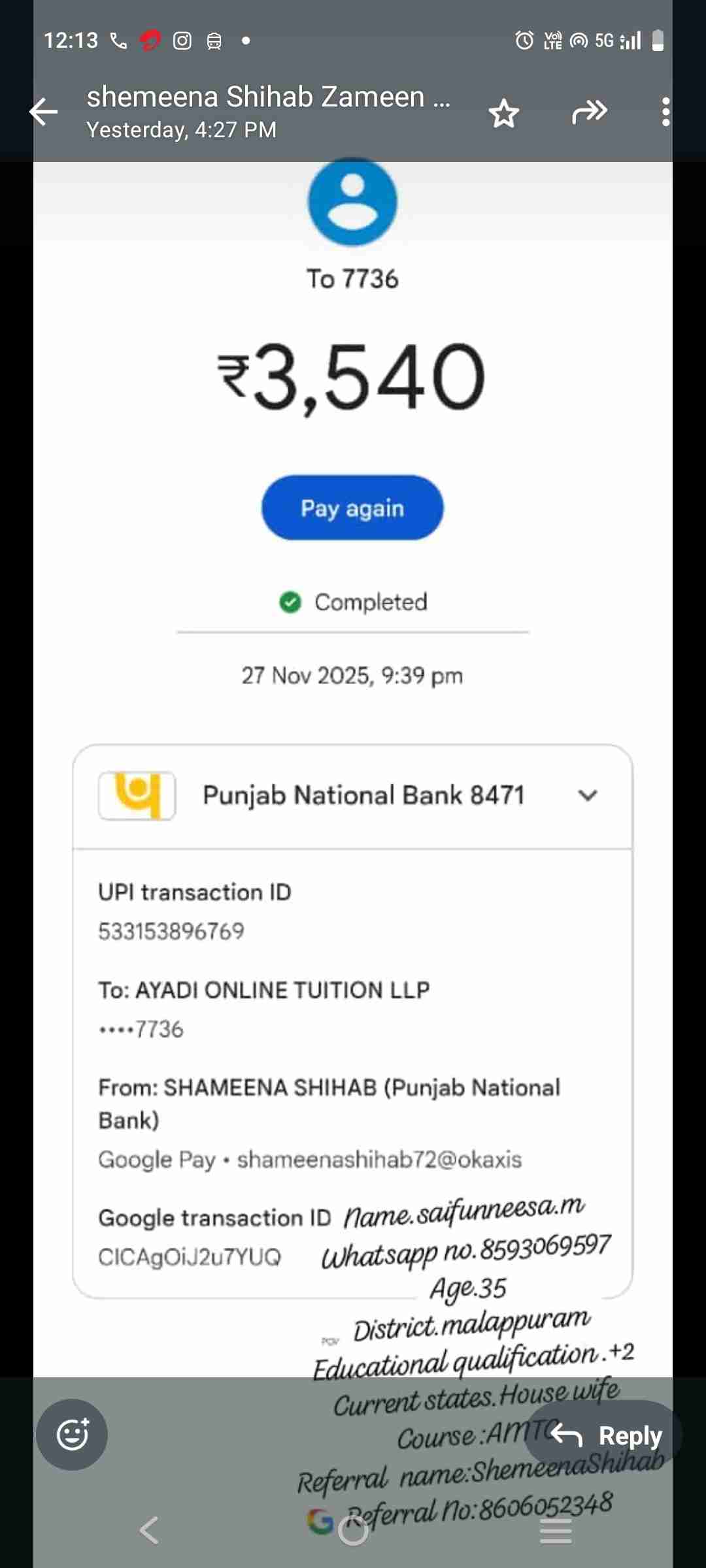Screen dimensions: 706x1568
Task: Open the recent apps view
Action: click(x=556, y=1530)
